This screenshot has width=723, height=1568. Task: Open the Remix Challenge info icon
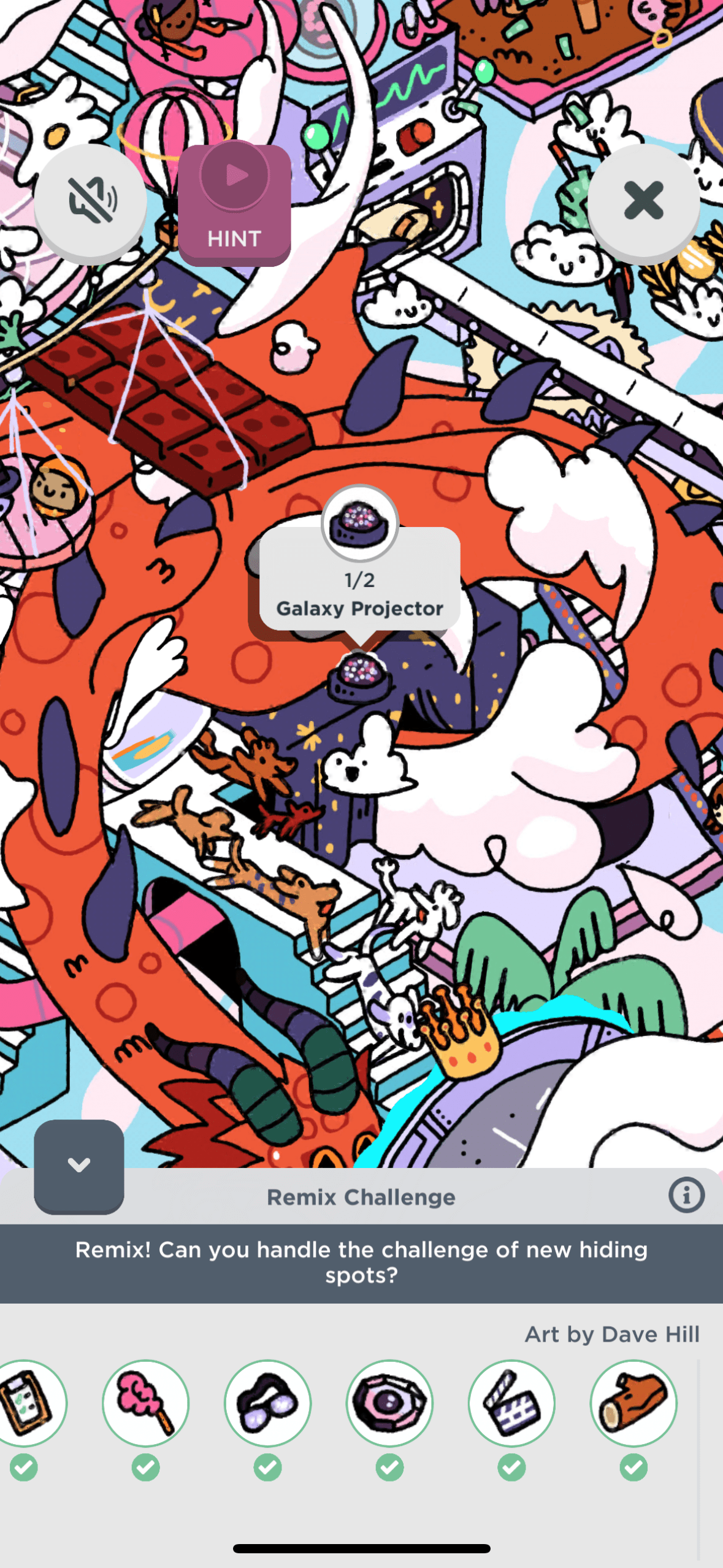[686, 1194]
